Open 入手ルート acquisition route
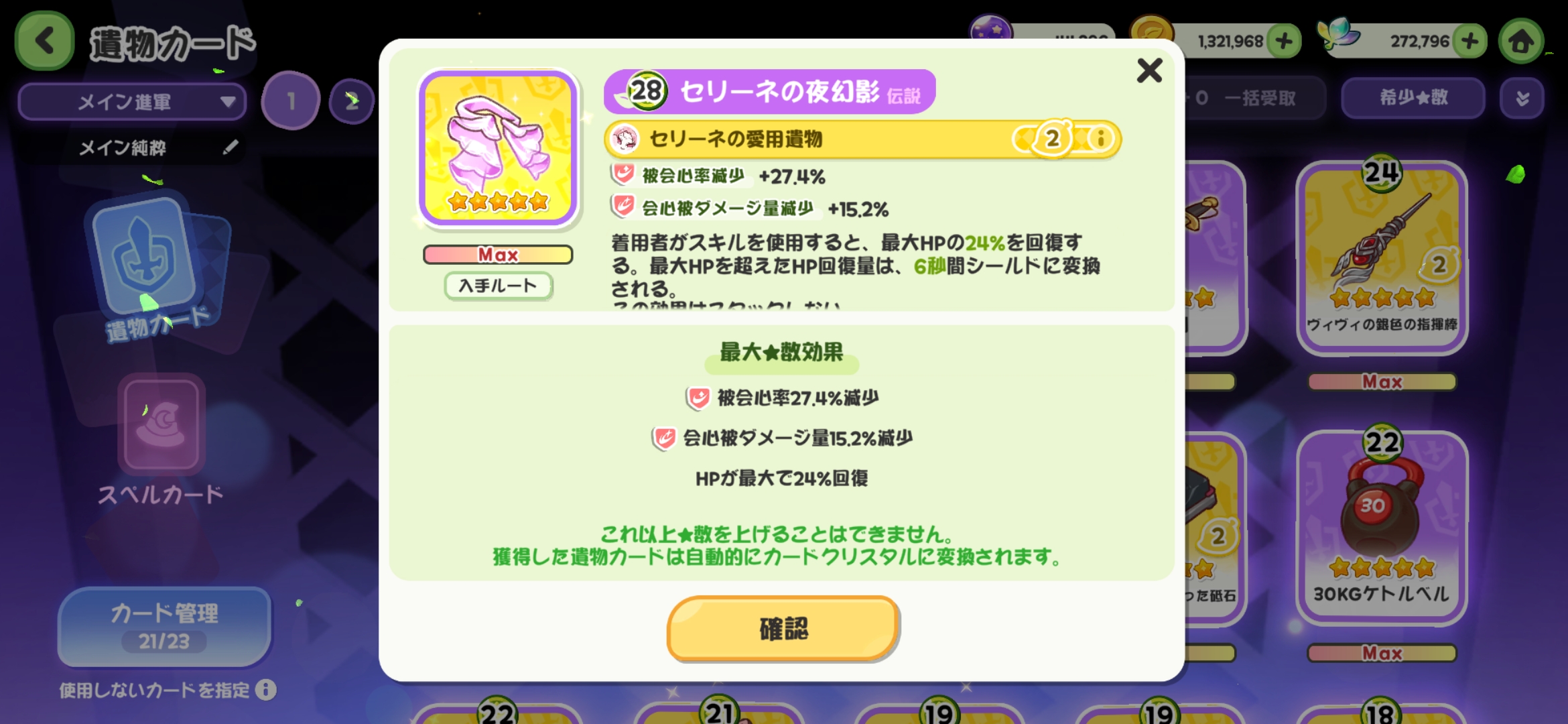 point(498,286)
